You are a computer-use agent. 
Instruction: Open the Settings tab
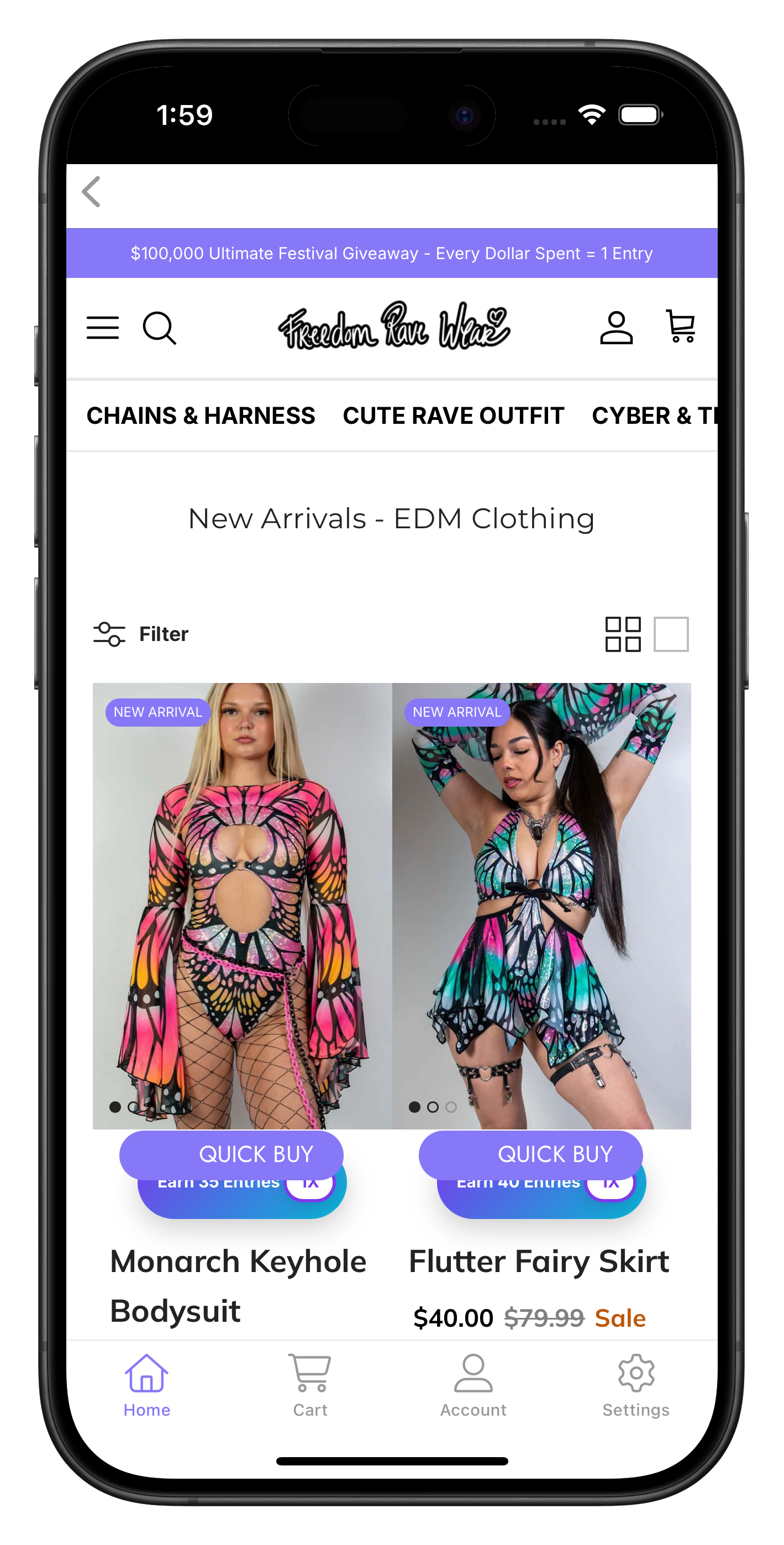tap(636, 1385)
